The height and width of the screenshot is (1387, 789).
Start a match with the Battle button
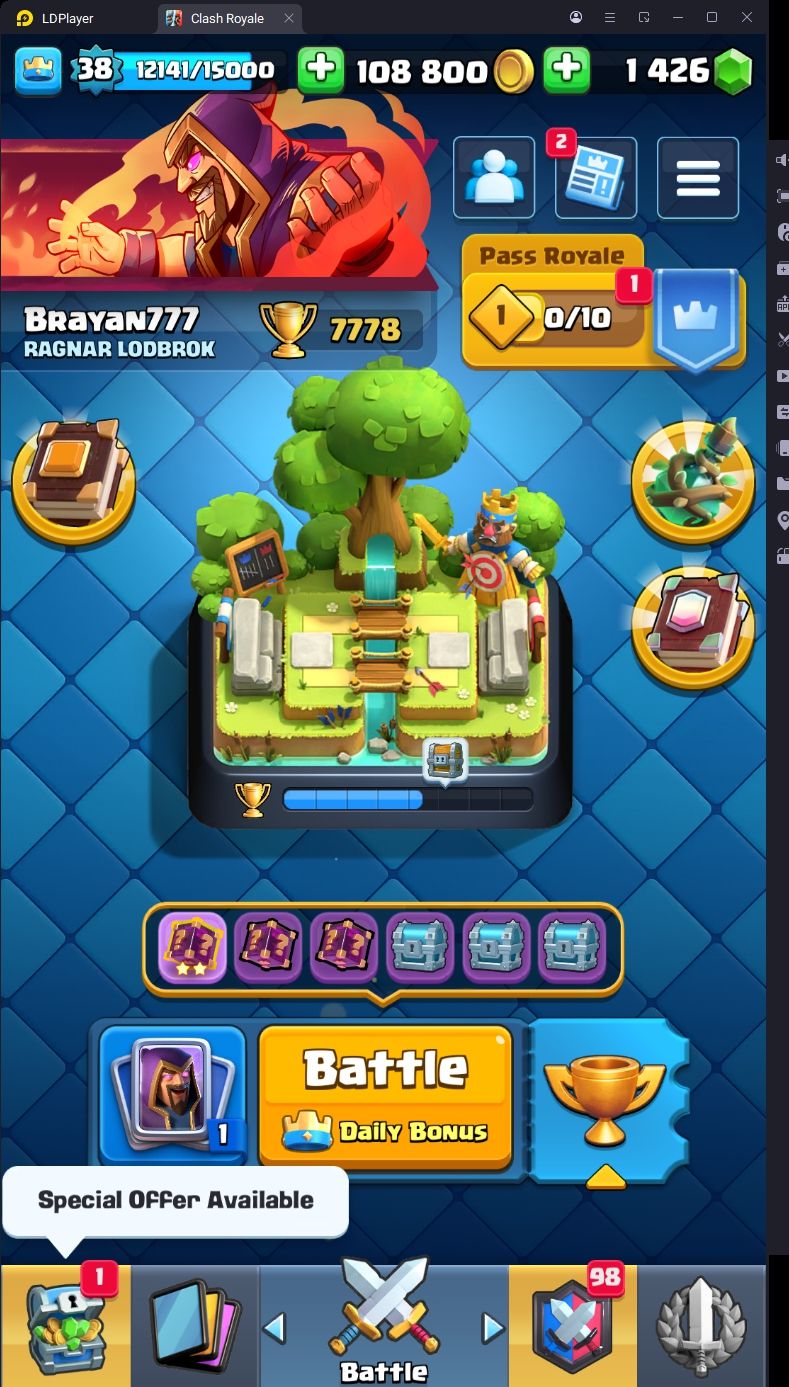click(x=386, y=1095)
